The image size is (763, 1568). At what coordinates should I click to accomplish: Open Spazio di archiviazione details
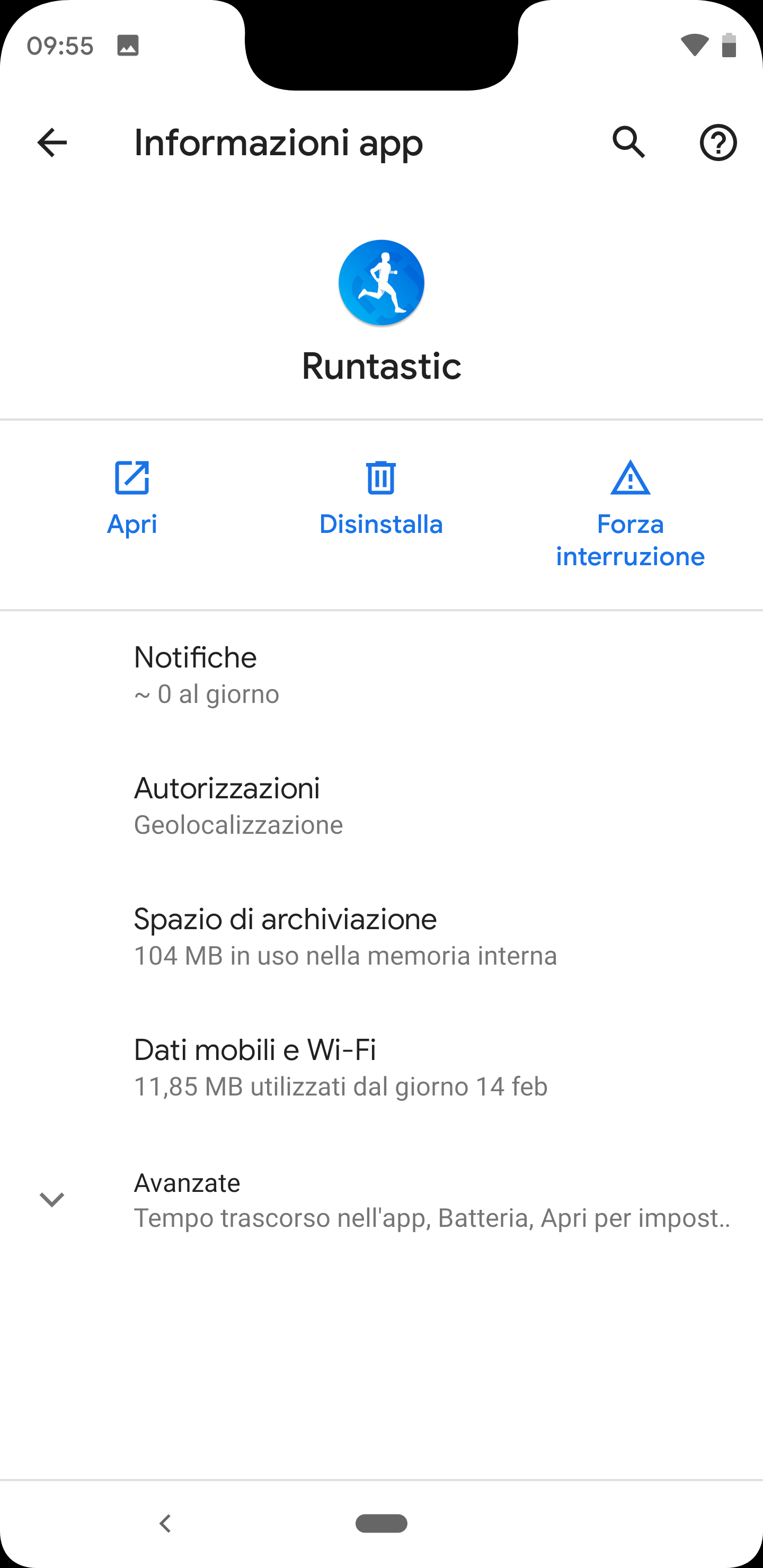[381, 937]
